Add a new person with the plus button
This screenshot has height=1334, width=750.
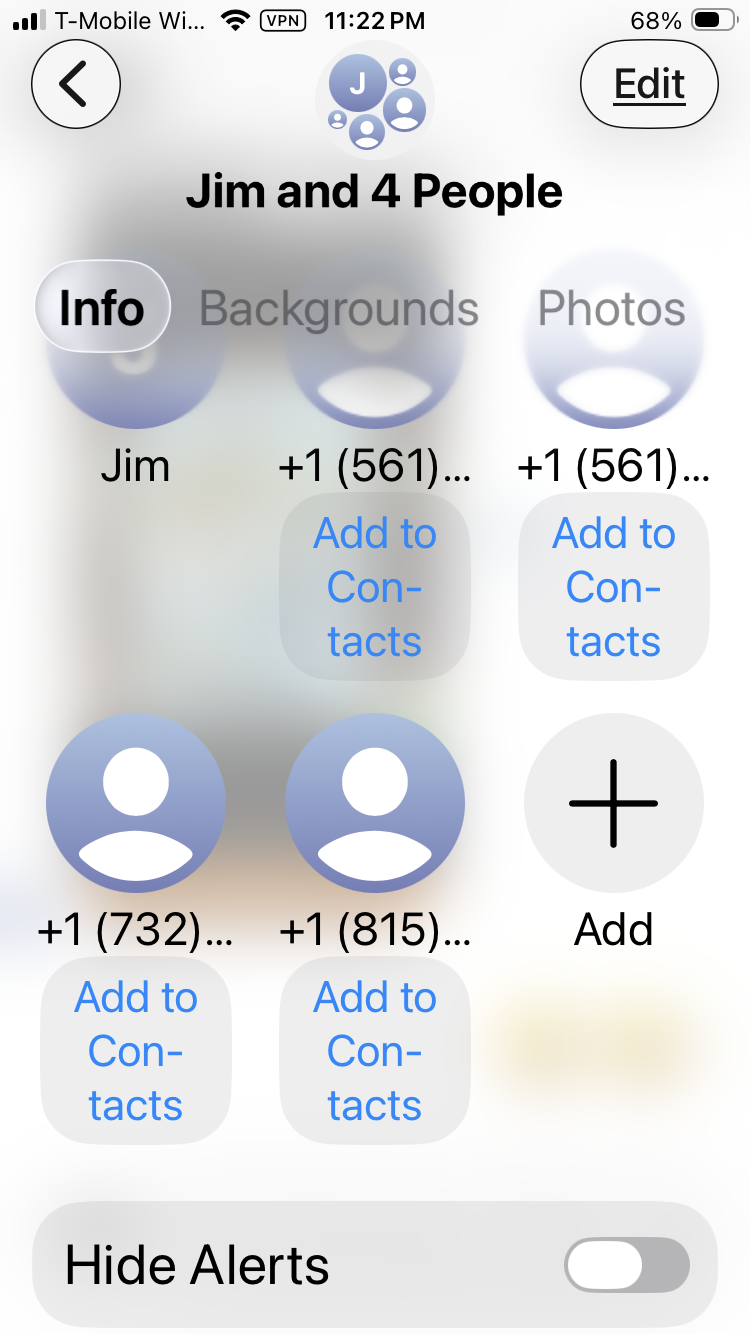tap(614, 802)
